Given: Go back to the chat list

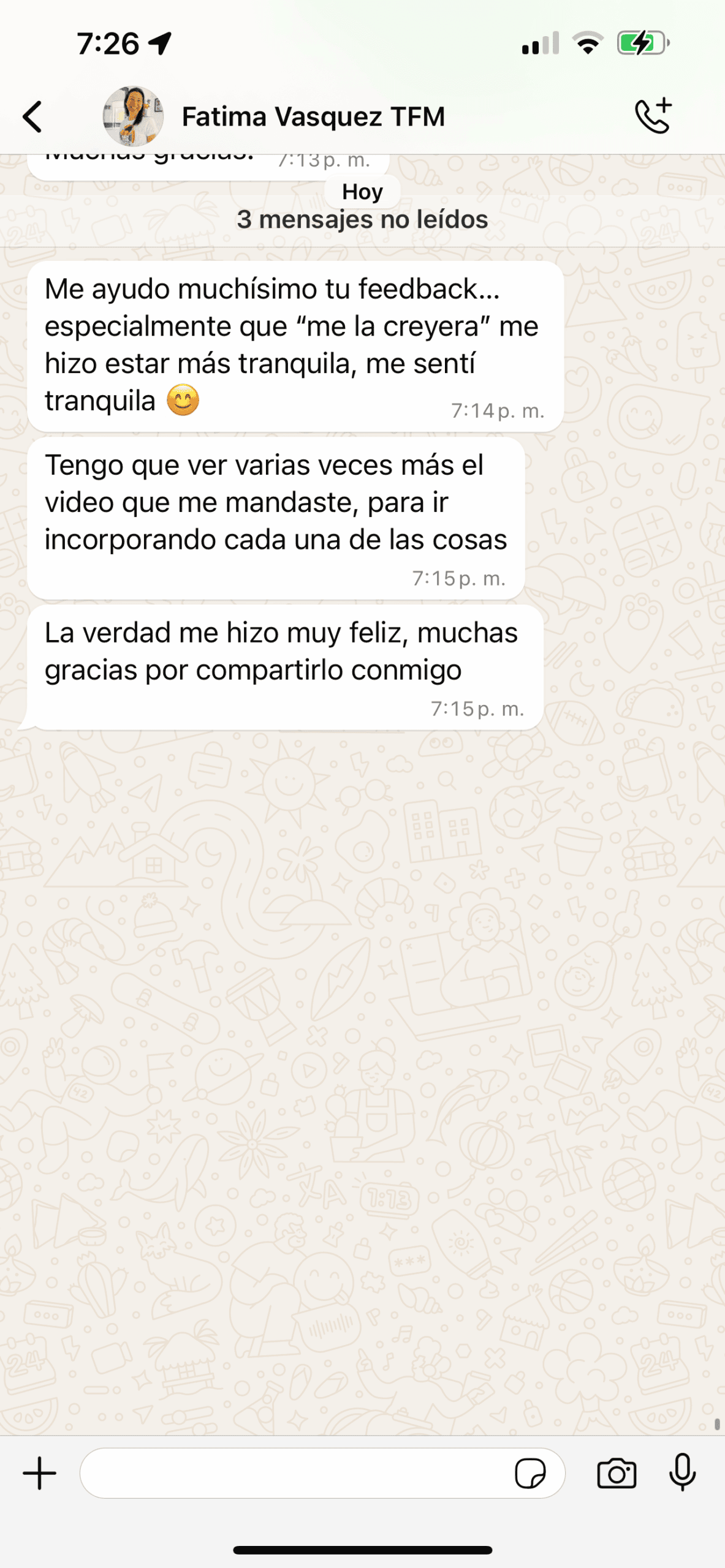Looking at the screenshot, I should (x=33, y=116).
